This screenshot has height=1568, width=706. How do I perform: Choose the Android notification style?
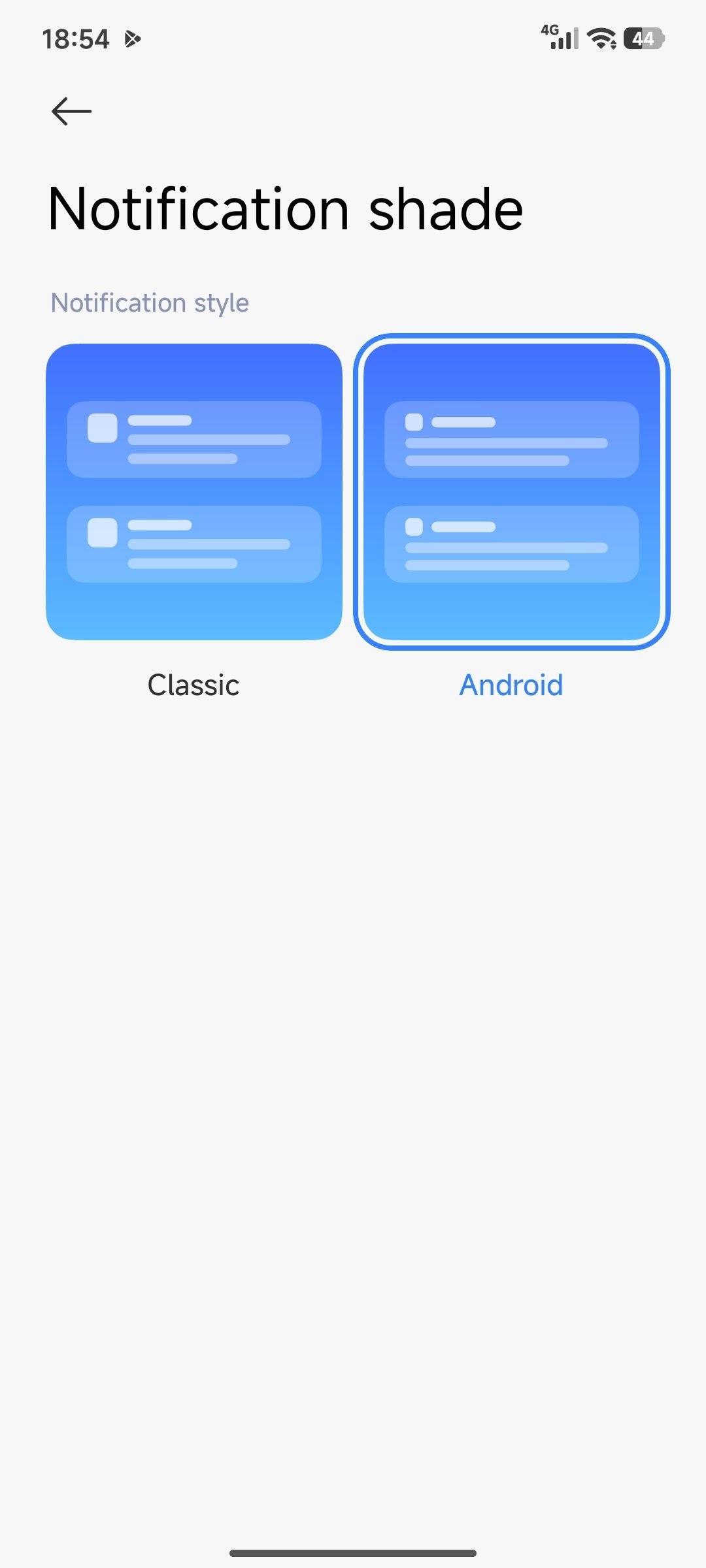511,492
